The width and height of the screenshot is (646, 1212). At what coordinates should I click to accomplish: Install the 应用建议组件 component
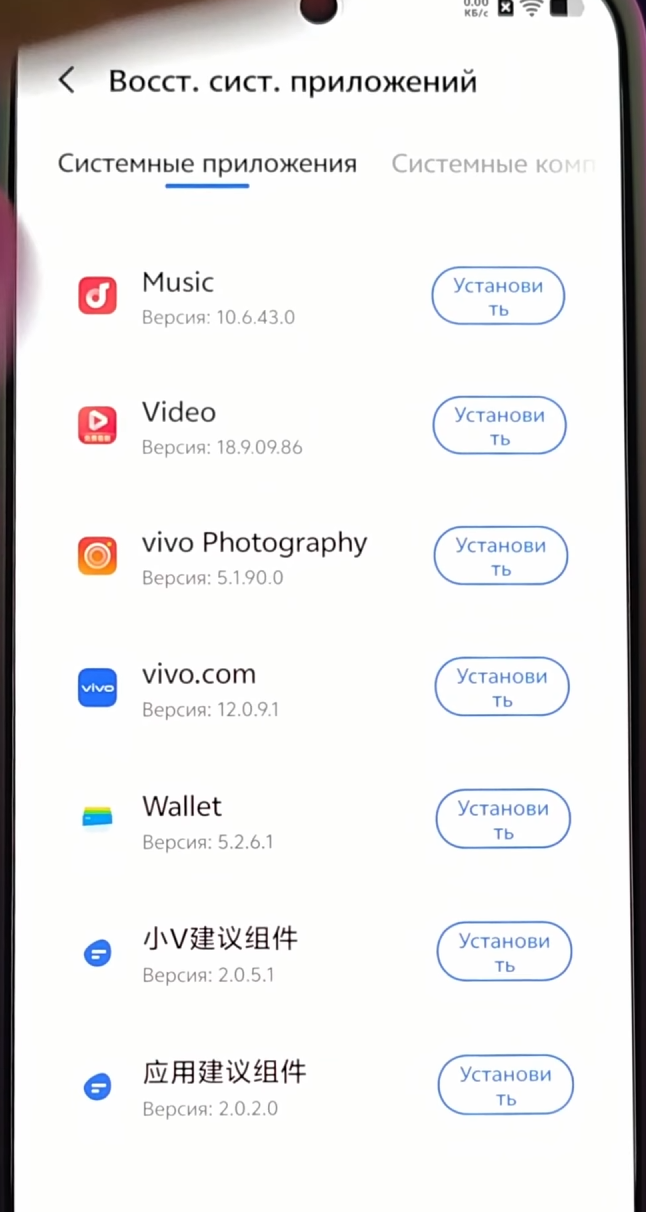(x=505, y=1085)
